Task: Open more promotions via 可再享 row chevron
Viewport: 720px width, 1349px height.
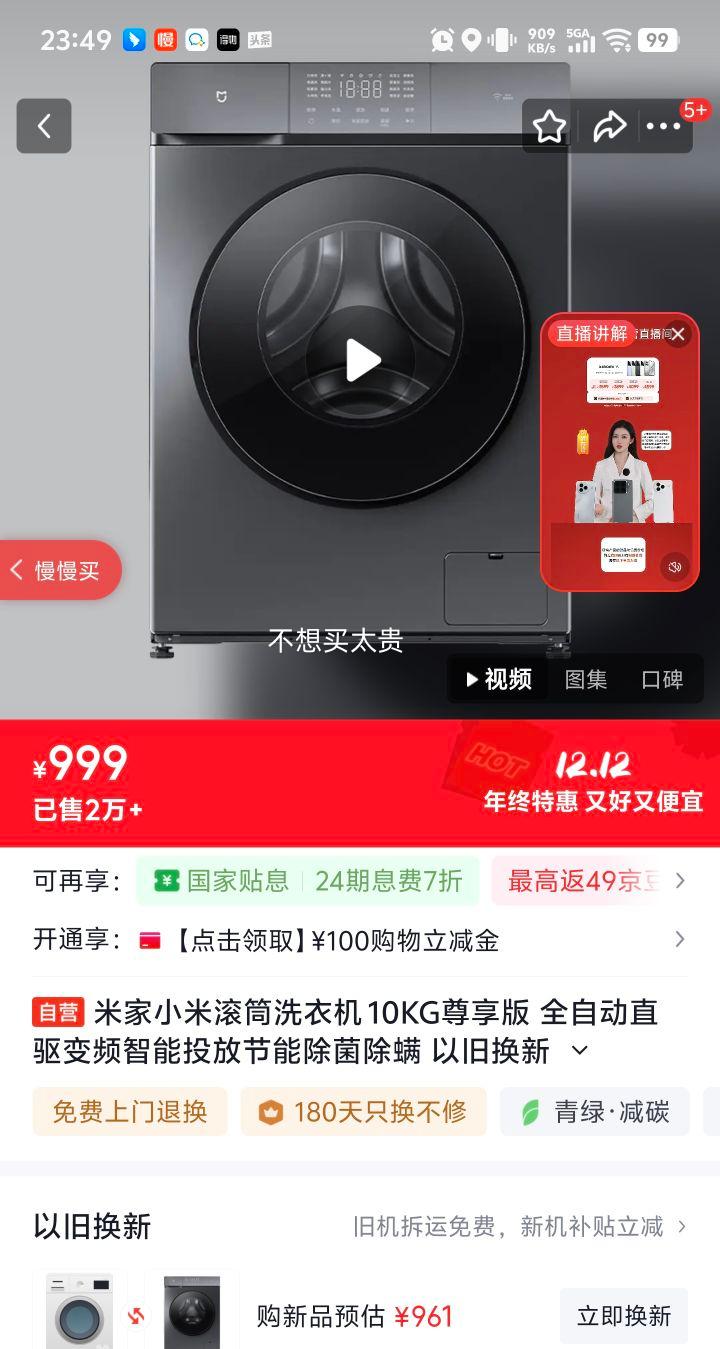Action: (680, 880)
